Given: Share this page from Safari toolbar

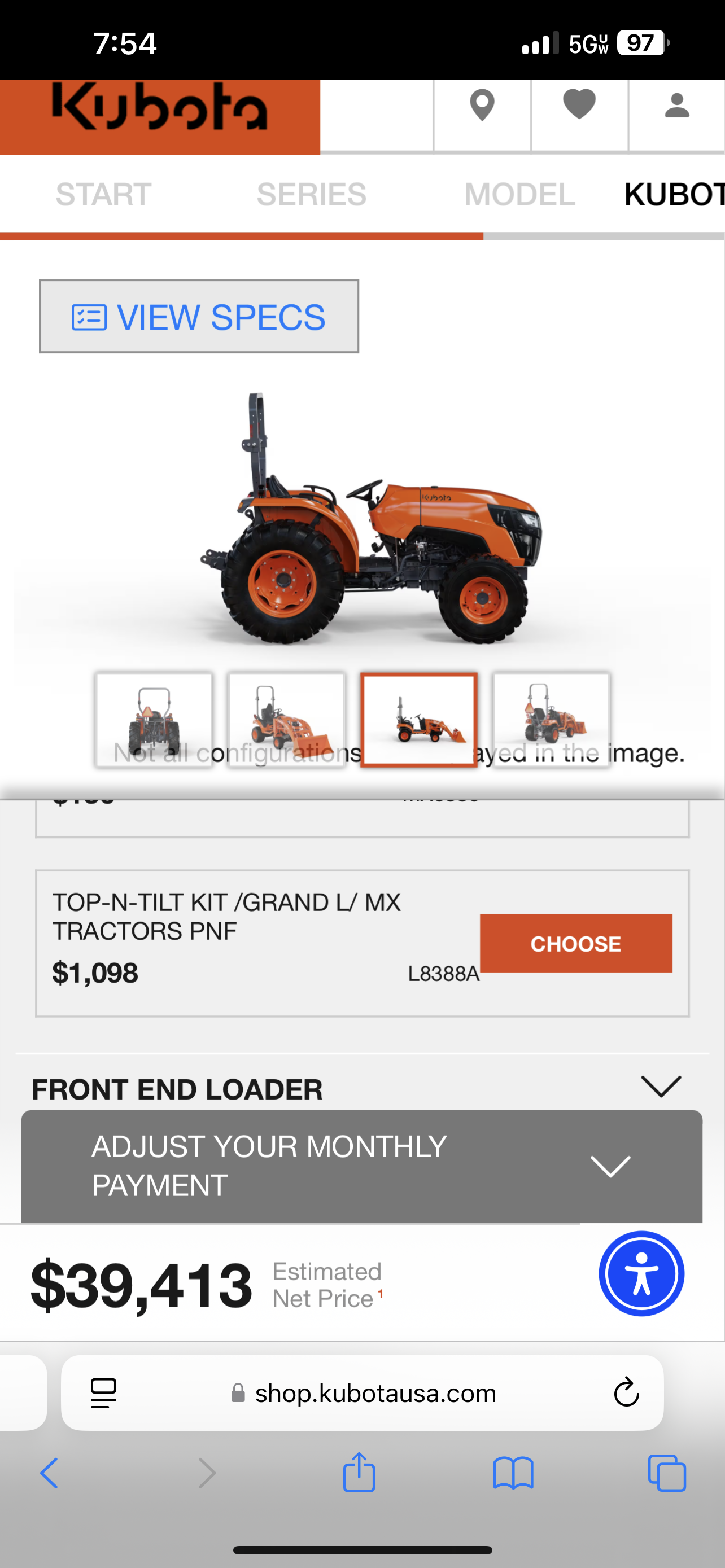Looking at the screenshot, I should pyautogui.click(x=359, y=1474).
